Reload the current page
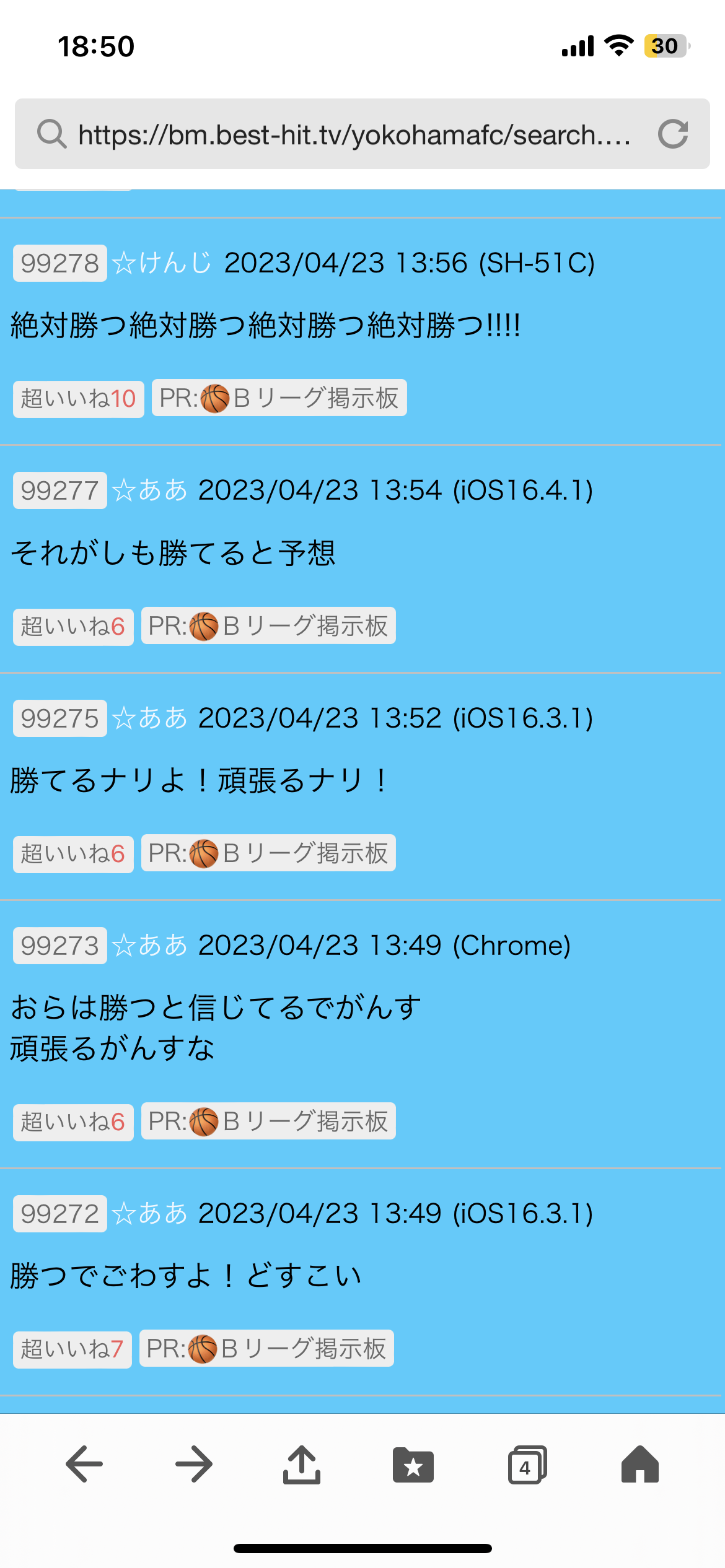This screenshot has width=725, height=1568. coord(673,134)
